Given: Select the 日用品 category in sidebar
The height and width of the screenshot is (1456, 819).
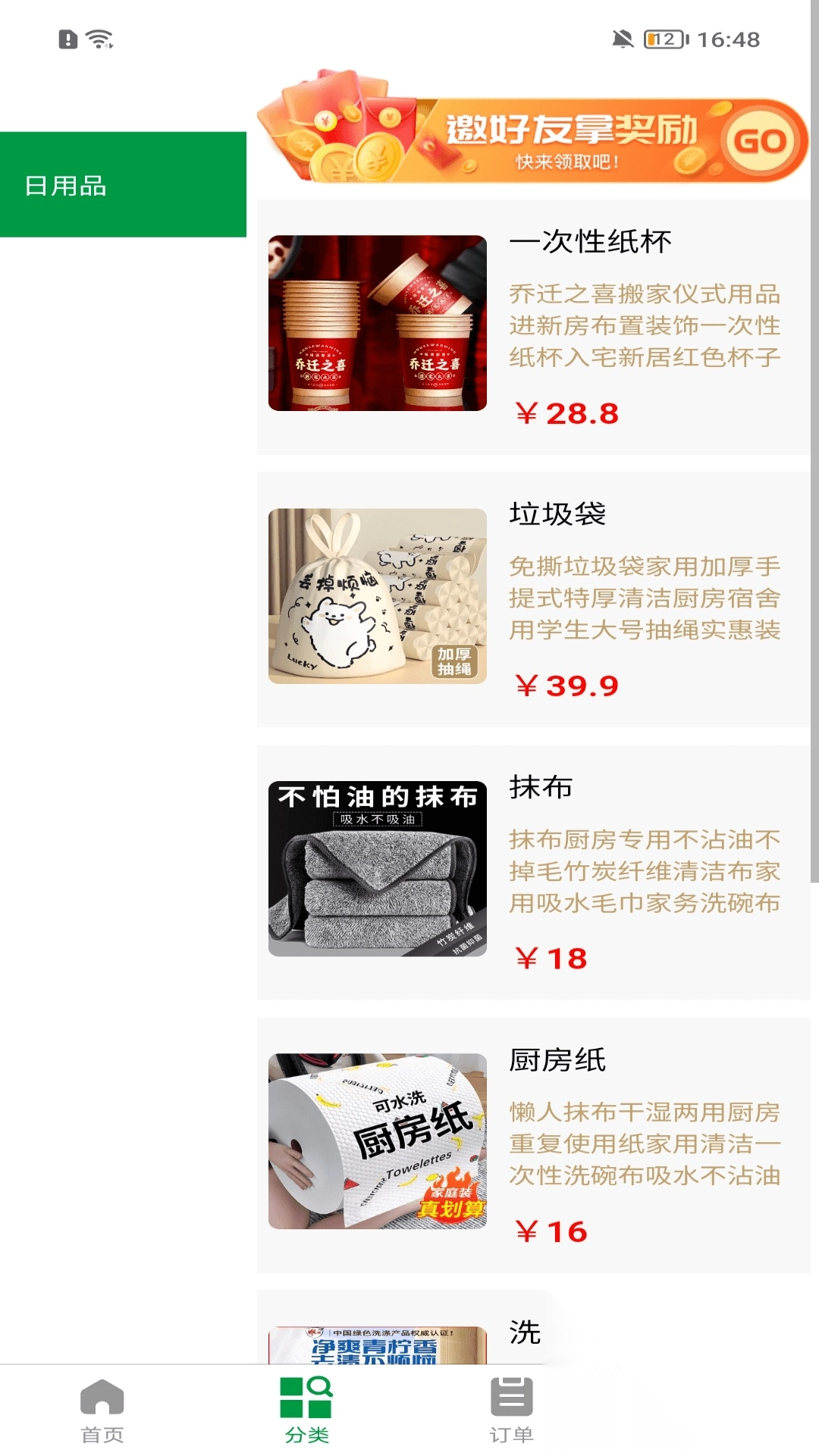Looking at the screenshot, I should tap(124, 184).
